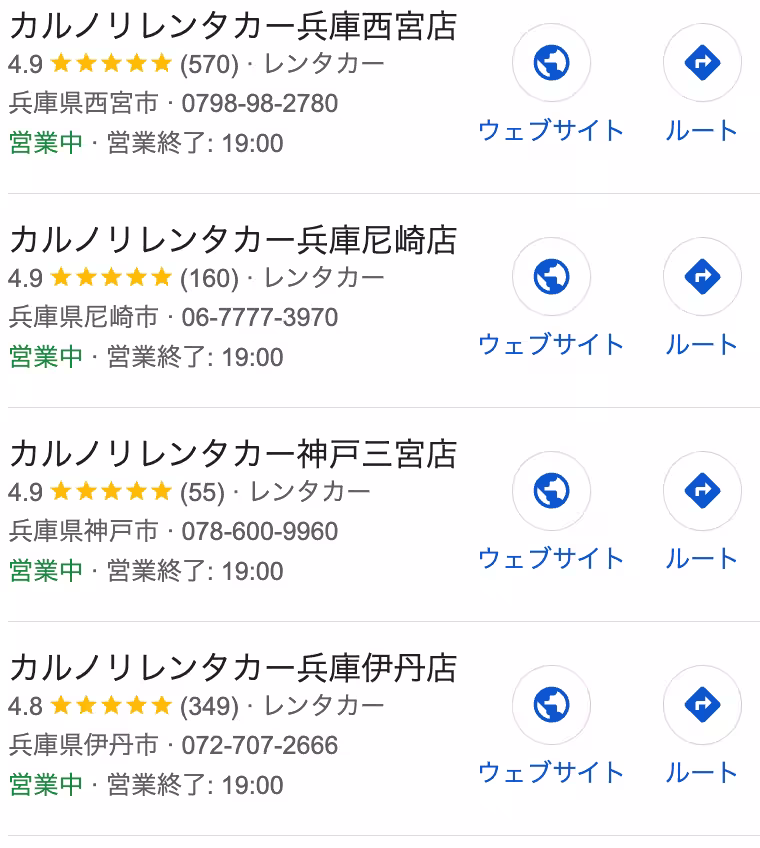The width and height of the screenshot is (760, 848).
Task: Click the website globe icon for 兵庫西宮店
Action: 551,63
